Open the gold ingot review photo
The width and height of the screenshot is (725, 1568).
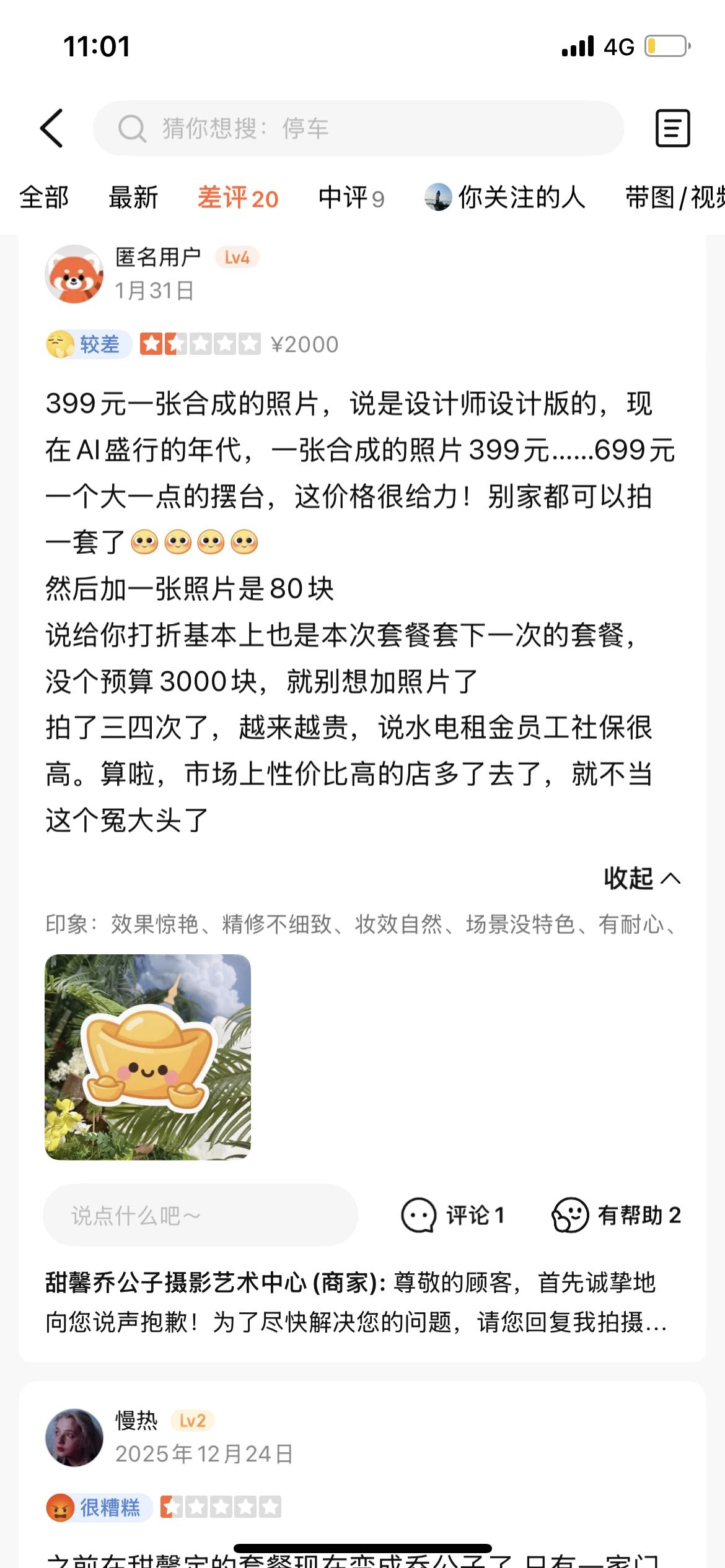coord(148,1057)
